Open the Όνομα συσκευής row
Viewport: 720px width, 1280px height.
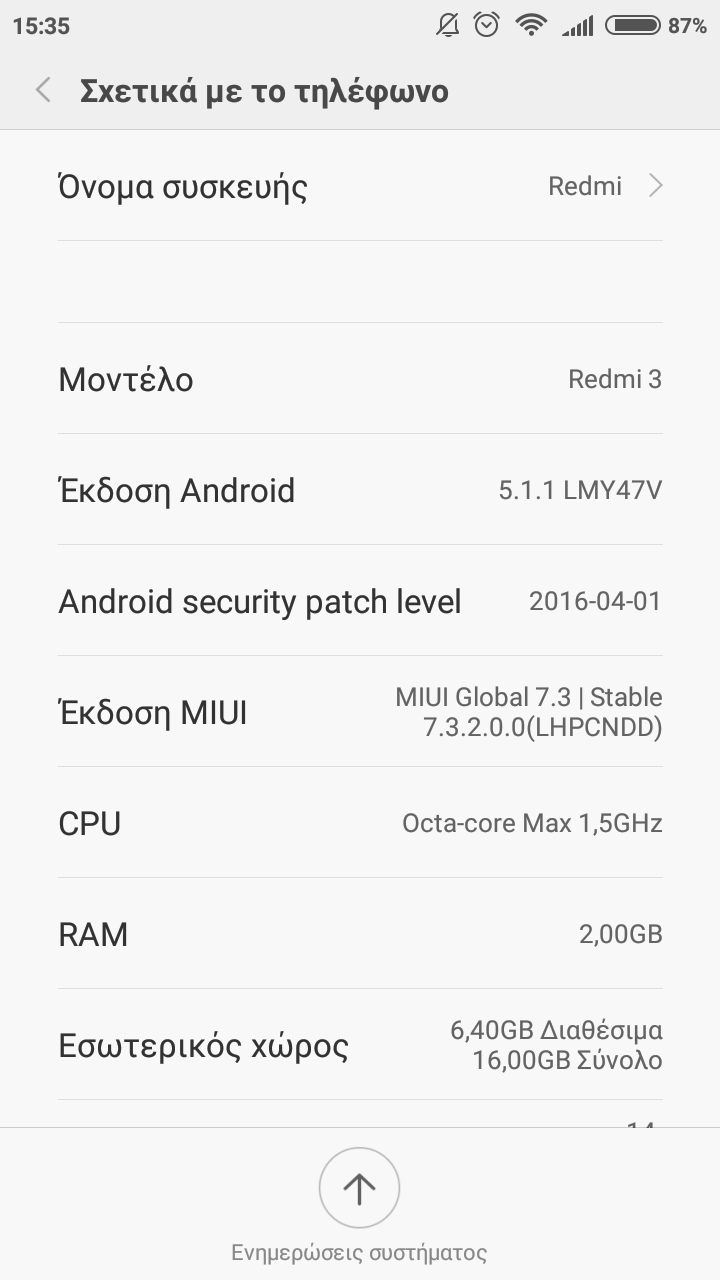(x=360, y=186)
